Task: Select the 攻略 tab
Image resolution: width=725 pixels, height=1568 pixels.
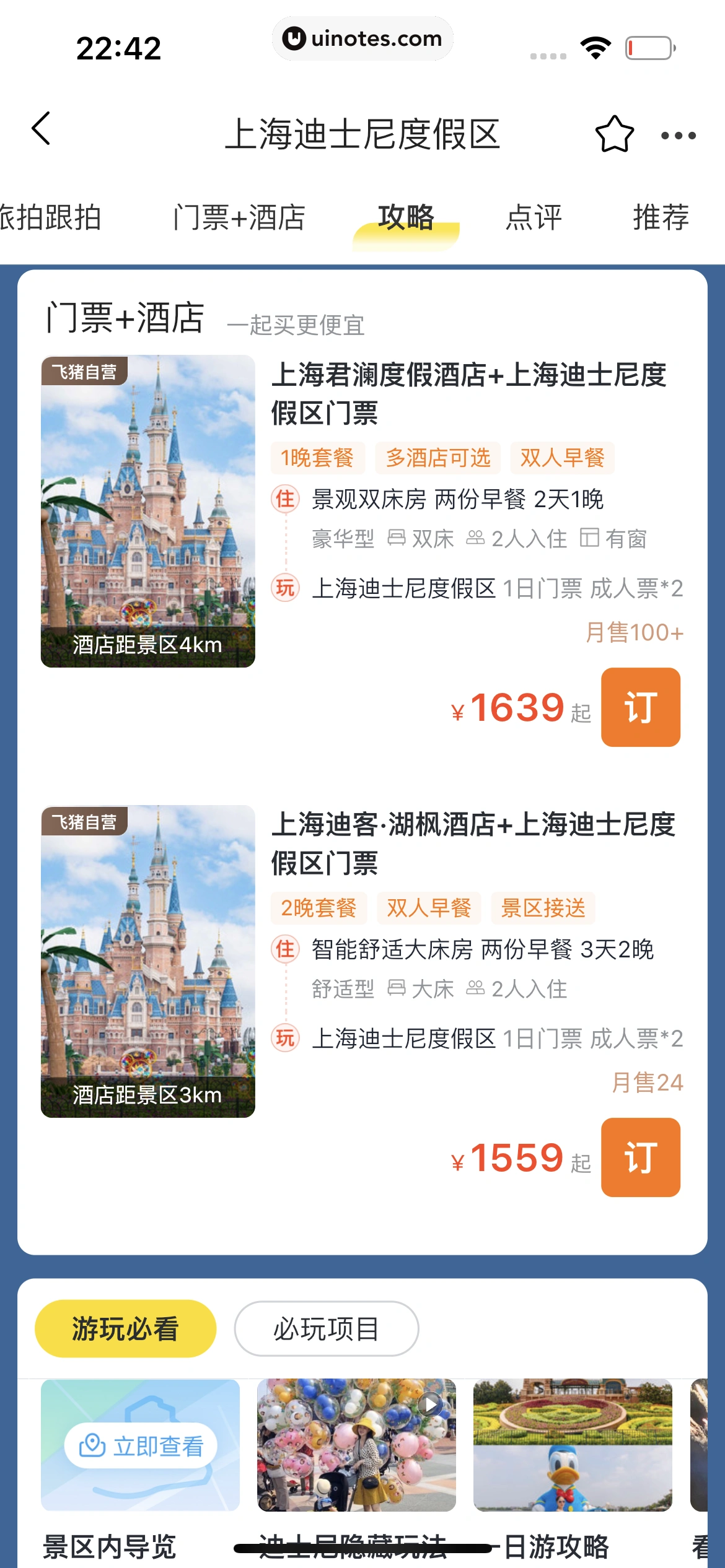Action: (406, 217)
